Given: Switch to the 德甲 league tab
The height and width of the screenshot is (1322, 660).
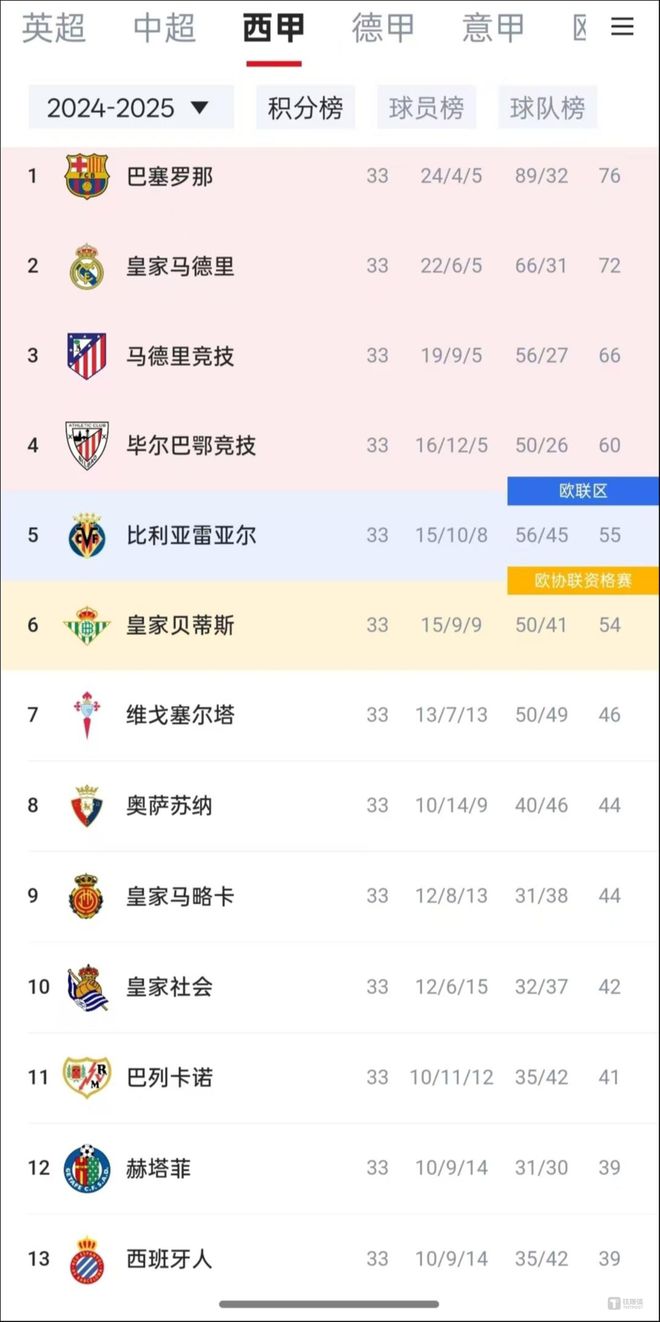Looking at the screenshot, I should pyautogui.click(x=383, y=28).
